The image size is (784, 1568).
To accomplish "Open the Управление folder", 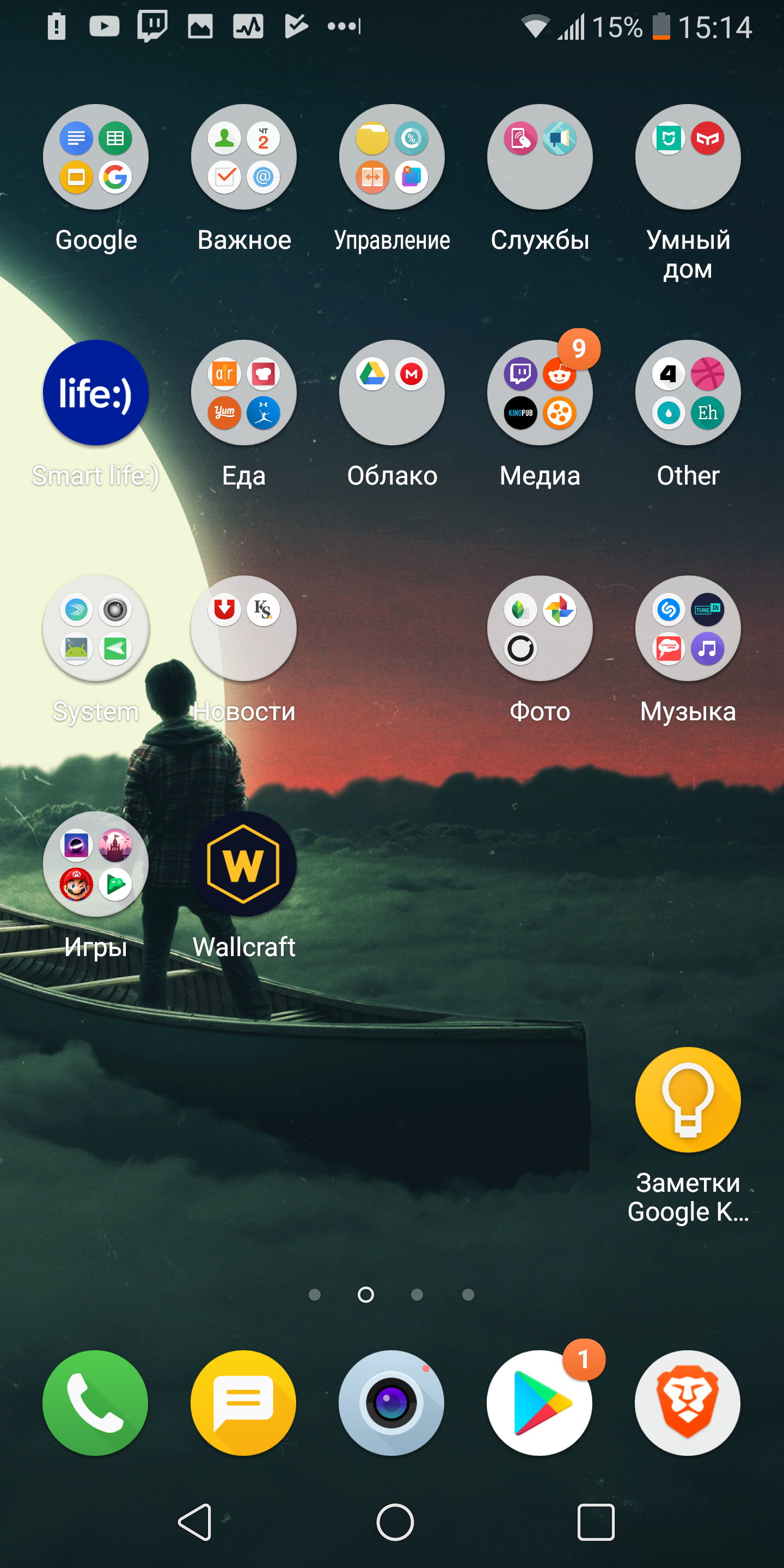I will [391, 157].
